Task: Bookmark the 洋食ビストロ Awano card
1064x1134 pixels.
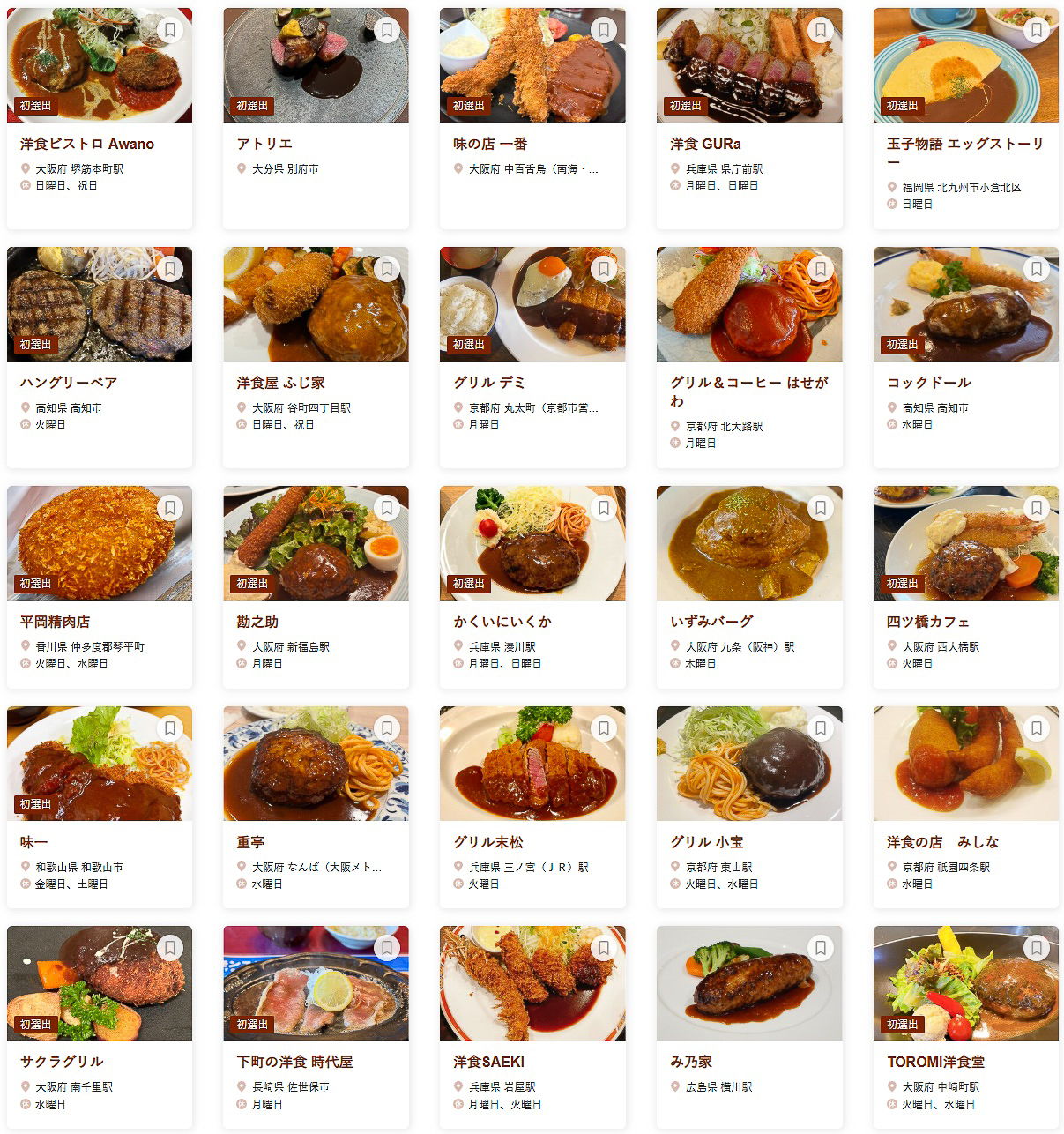Action: coord(168,29)
